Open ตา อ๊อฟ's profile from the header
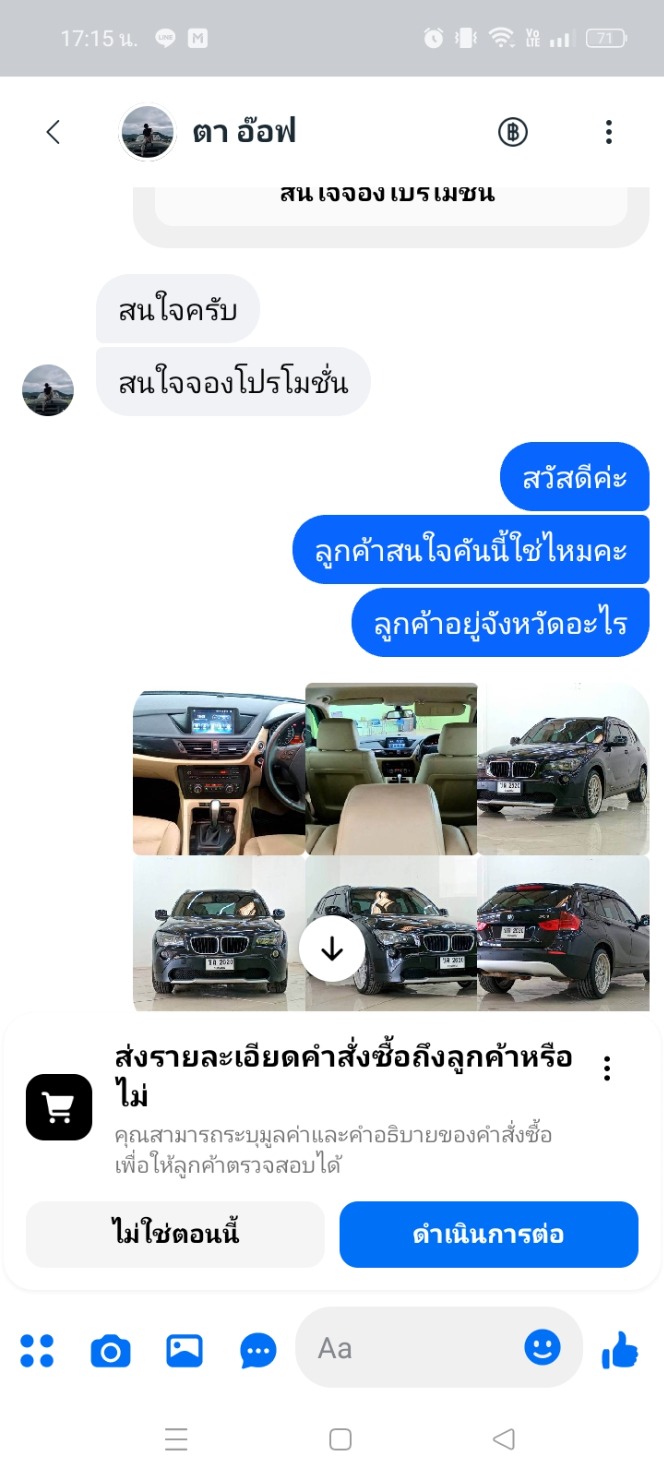 pos(243,132)
